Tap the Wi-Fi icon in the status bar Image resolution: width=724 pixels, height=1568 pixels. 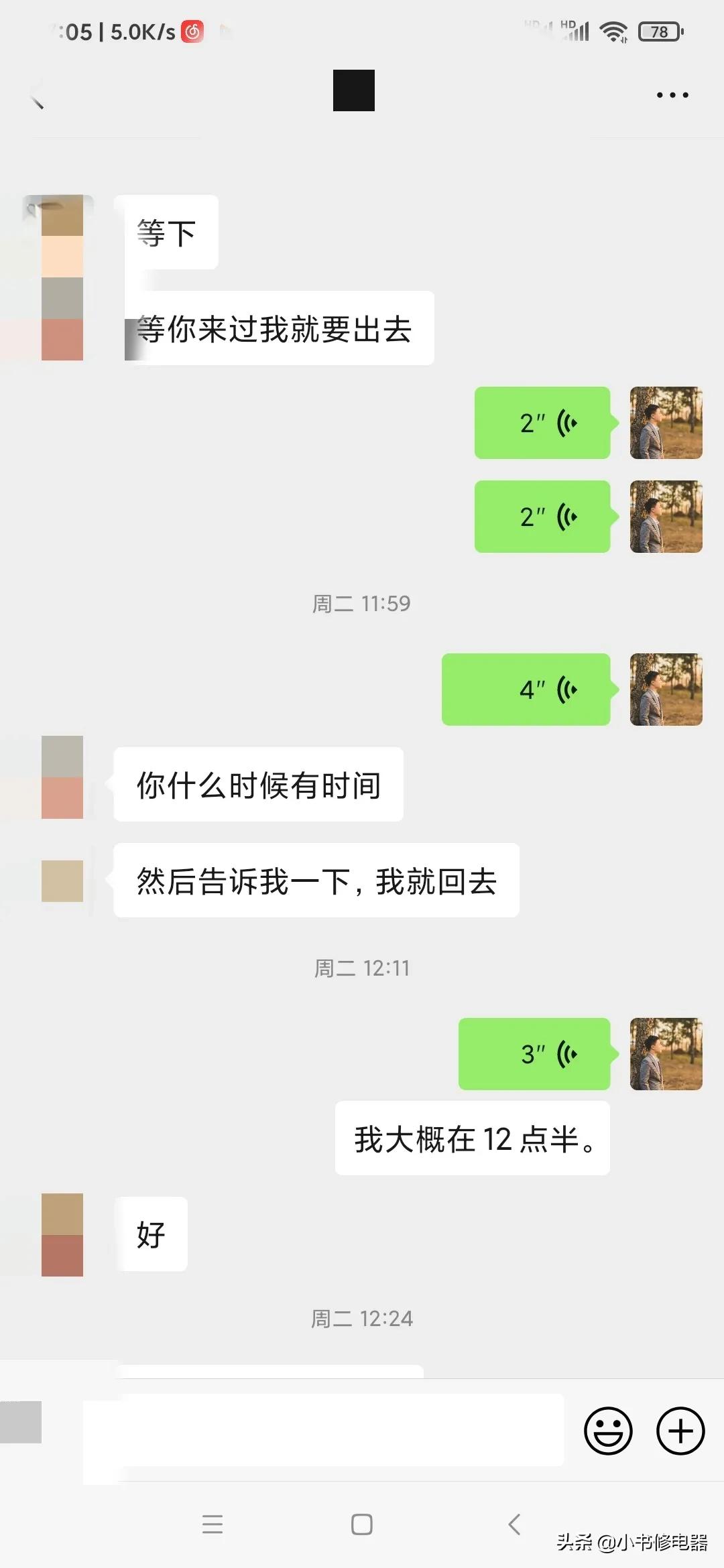[612, 29]
